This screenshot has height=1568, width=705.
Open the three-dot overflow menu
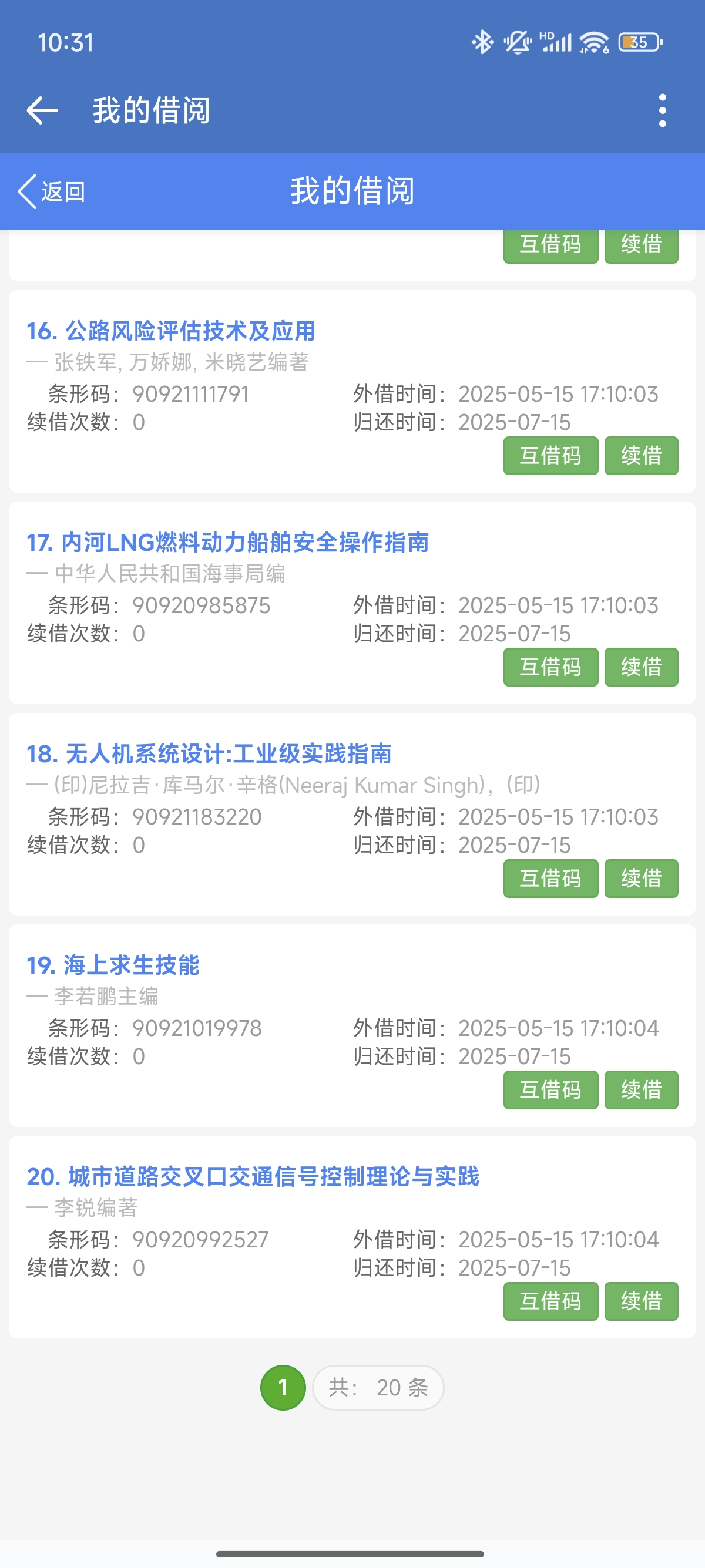tap(662, 110)
